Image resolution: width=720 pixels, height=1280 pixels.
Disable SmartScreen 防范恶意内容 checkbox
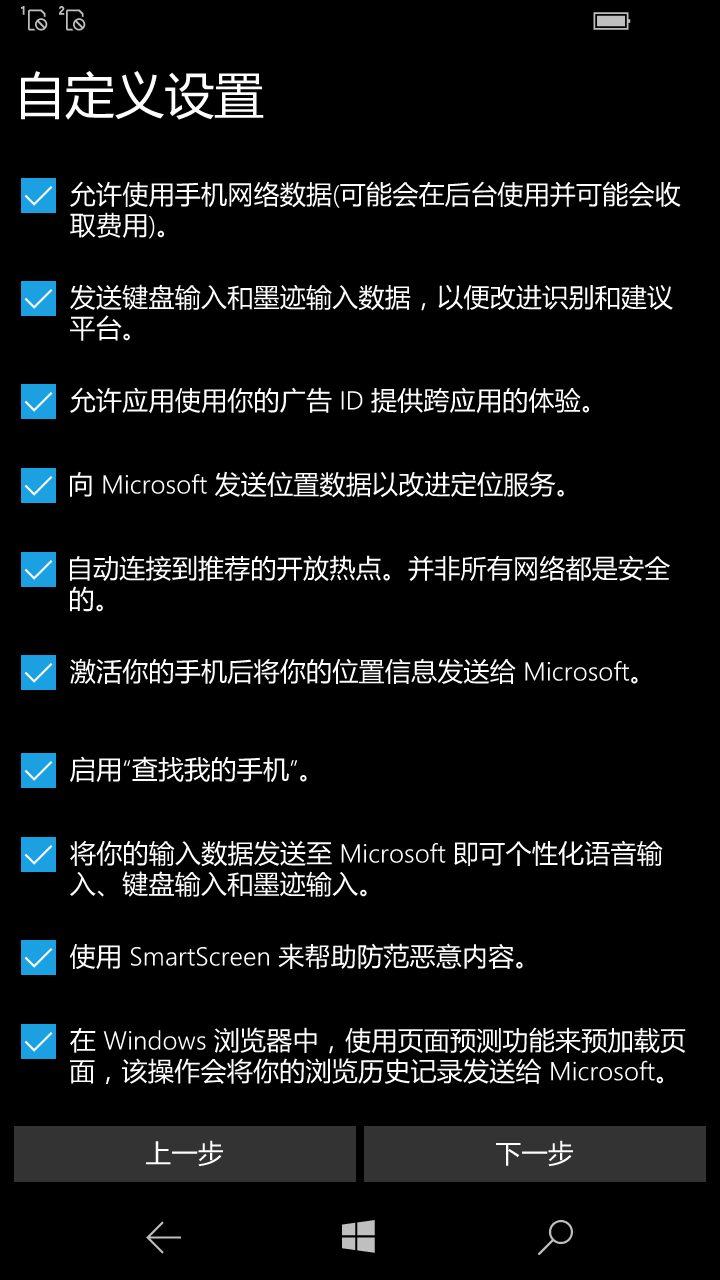coord(38,957)
